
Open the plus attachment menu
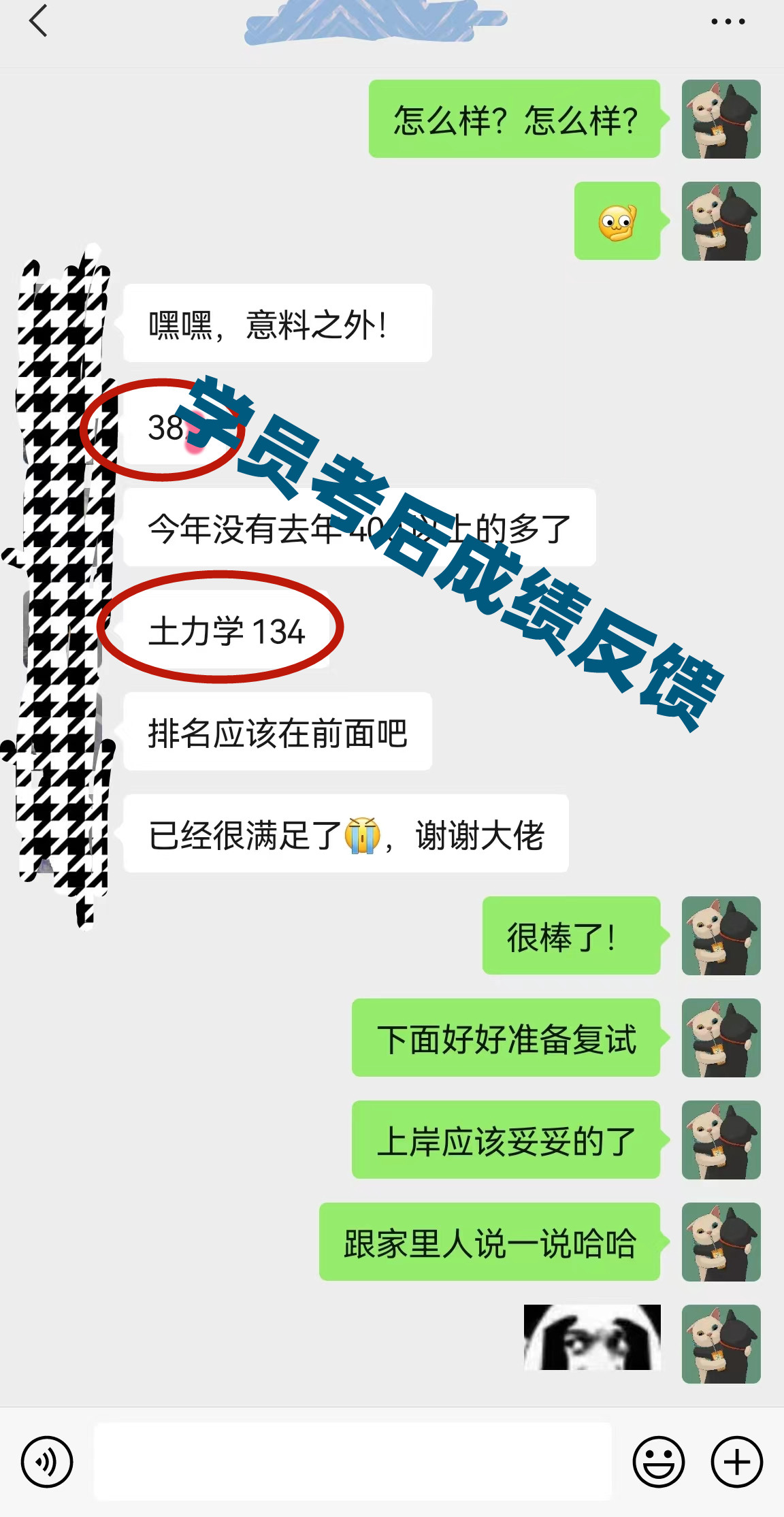click(736, 1461)
